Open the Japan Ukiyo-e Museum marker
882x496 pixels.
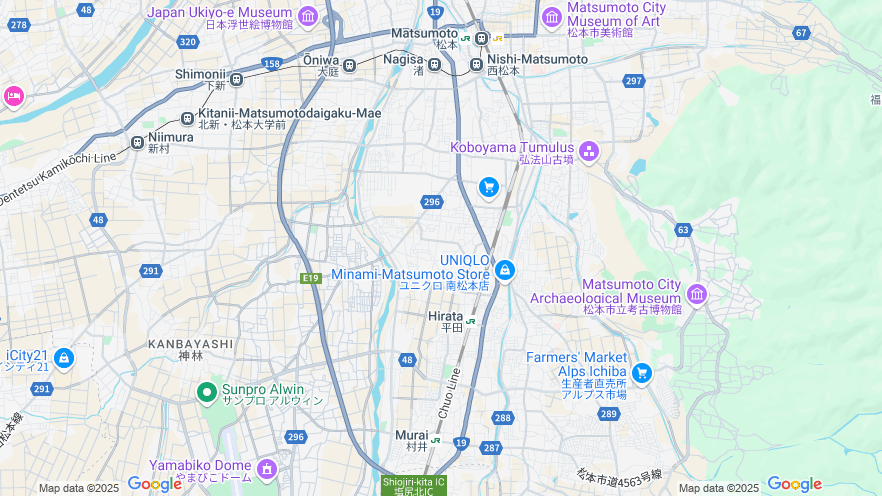[307, 16]
